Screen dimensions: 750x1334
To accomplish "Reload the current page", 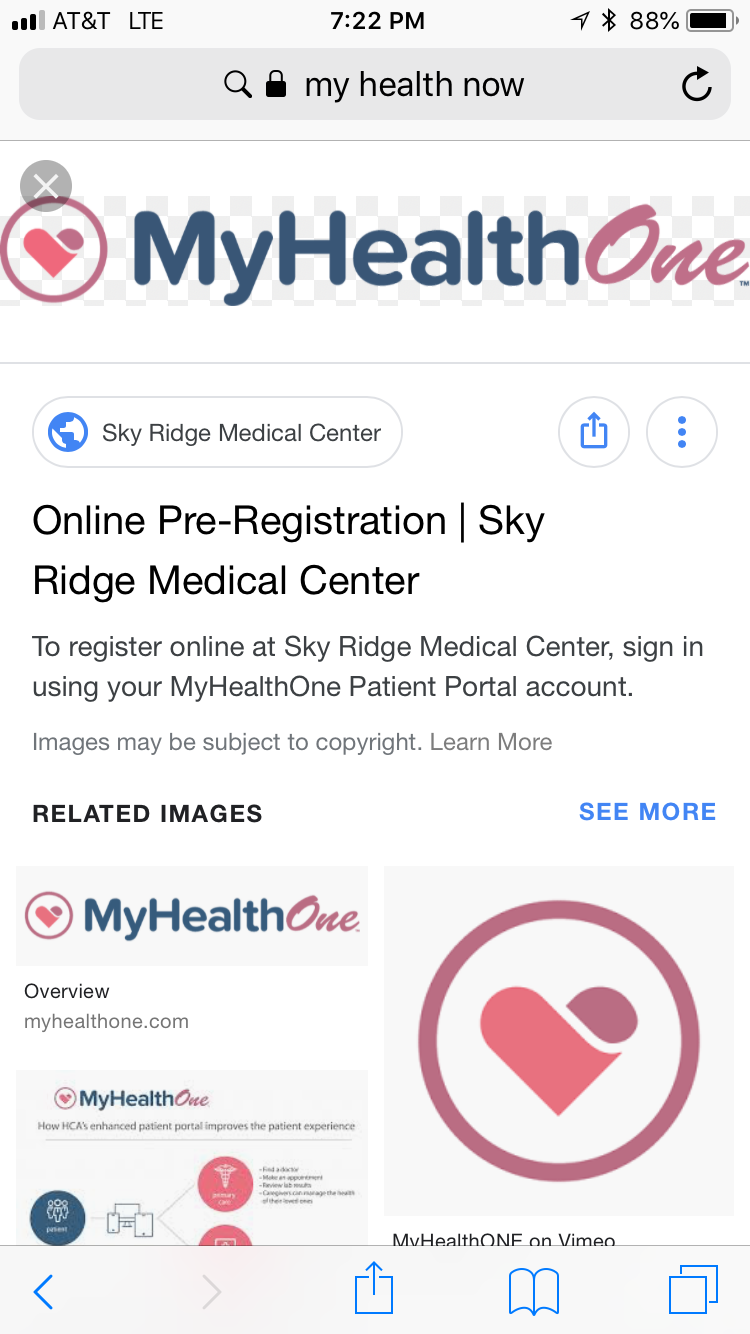I will point(696,85).
